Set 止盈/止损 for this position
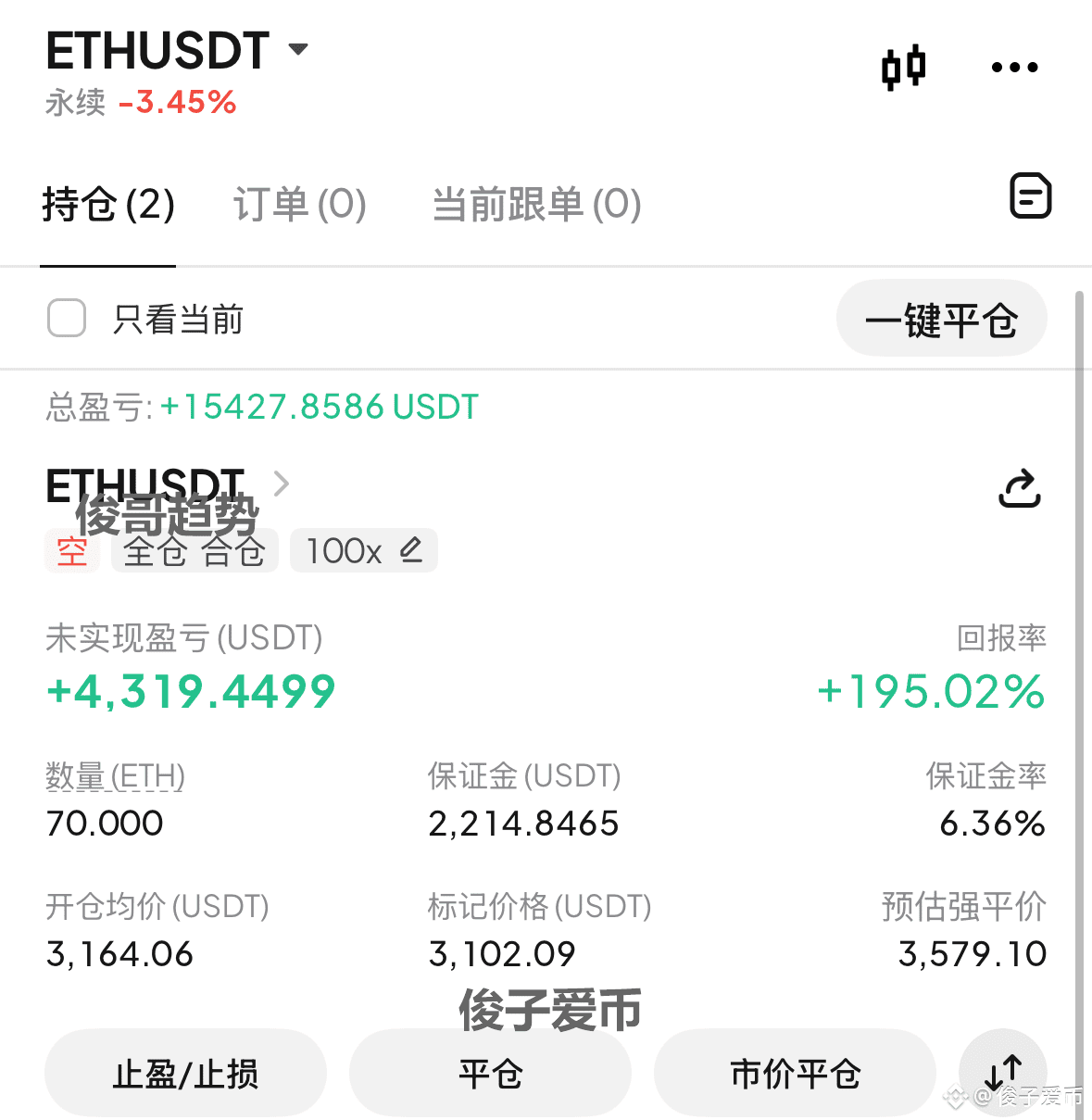The image size is (1092, 1120). [x=185, y=1074]
